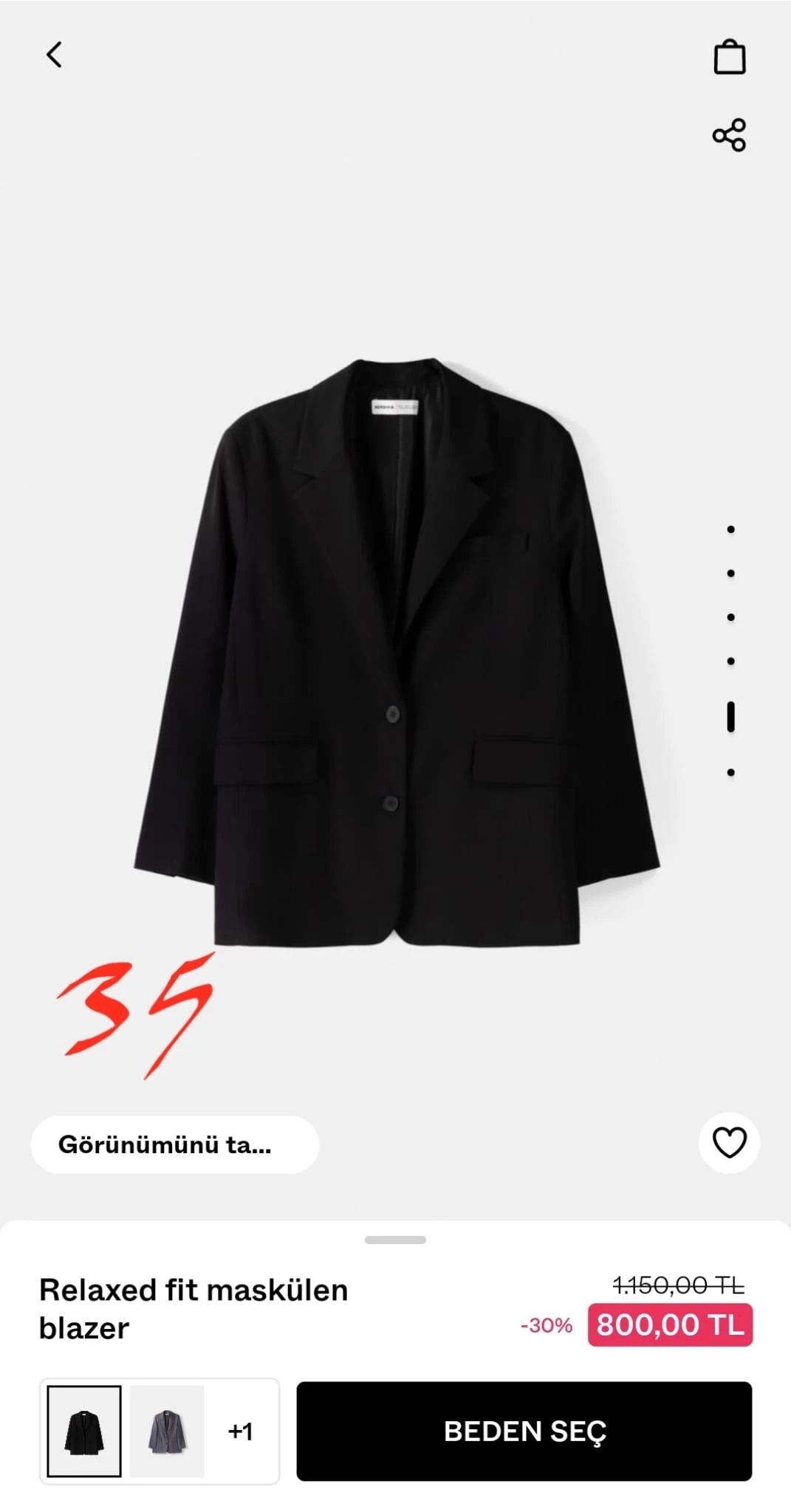Switch to the gray blazer variant
The height and width of the screenshot is (1512, 791).
166,1431
